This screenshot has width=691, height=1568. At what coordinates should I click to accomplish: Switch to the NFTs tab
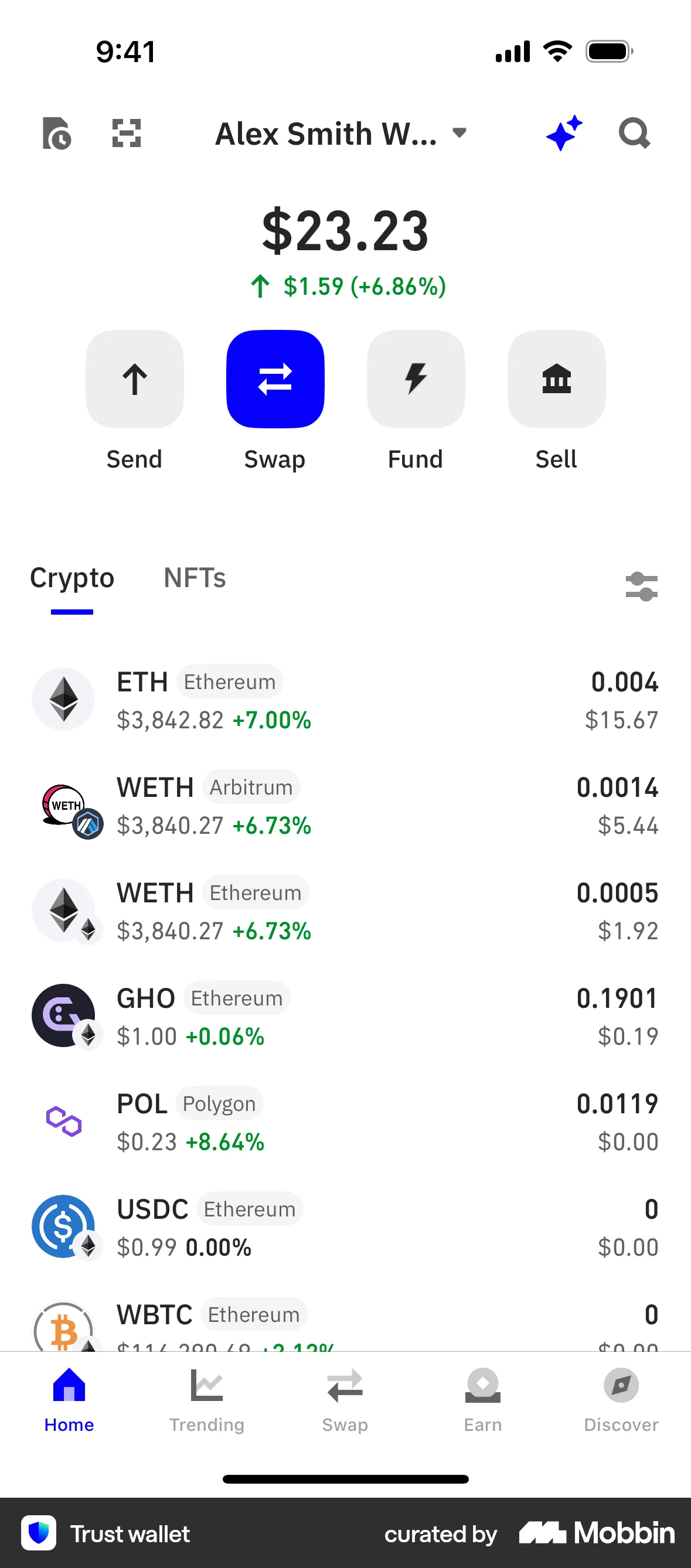pos(194,578)
